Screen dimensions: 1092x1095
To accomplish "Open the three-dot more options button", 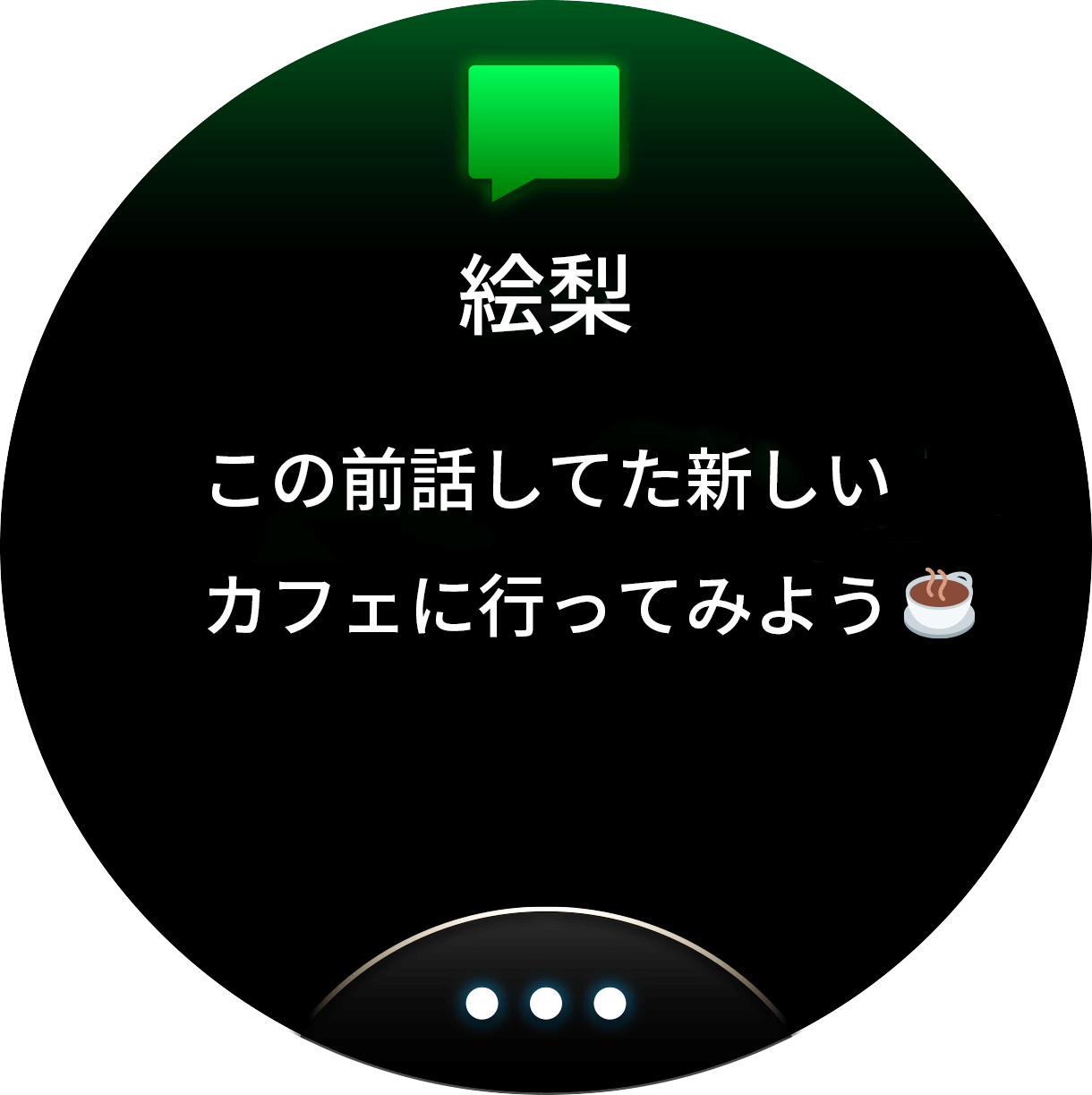I will coord(545,1003).
